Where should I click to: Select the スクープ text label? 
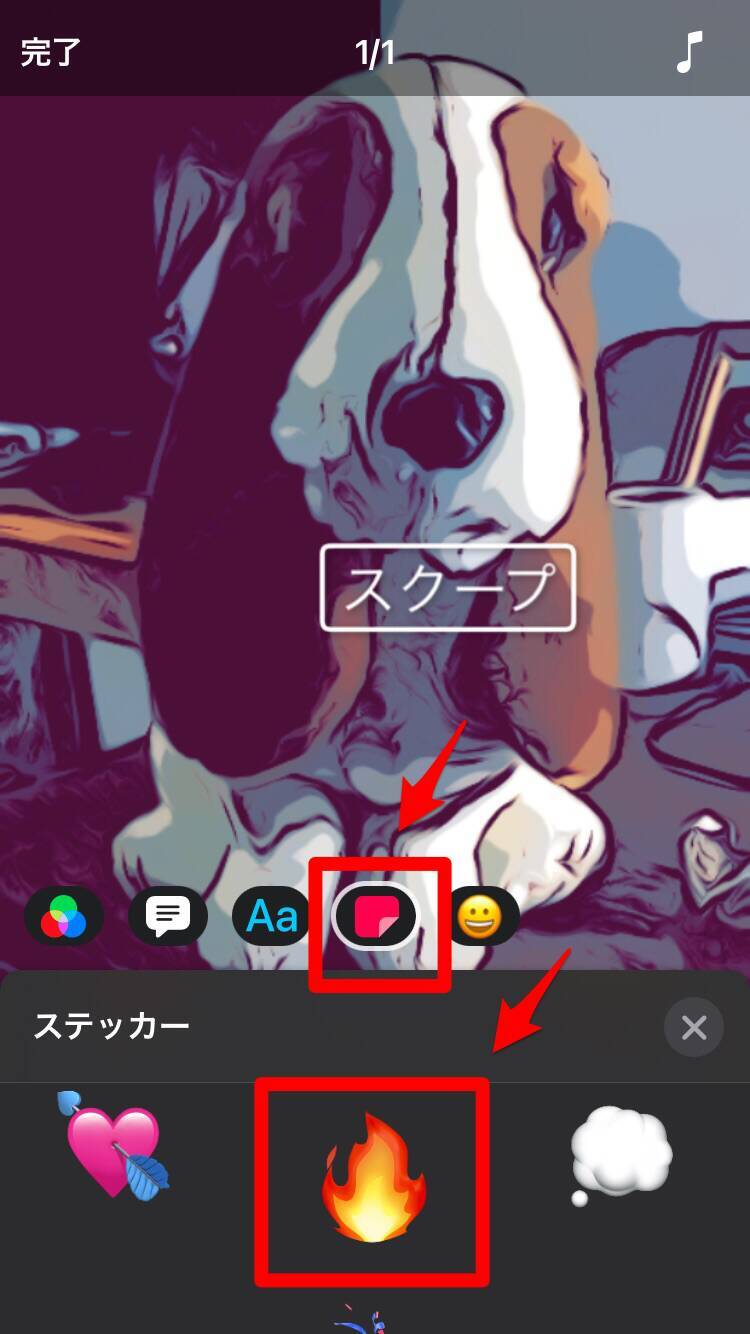pyautogui.click(x=447, y=588)
